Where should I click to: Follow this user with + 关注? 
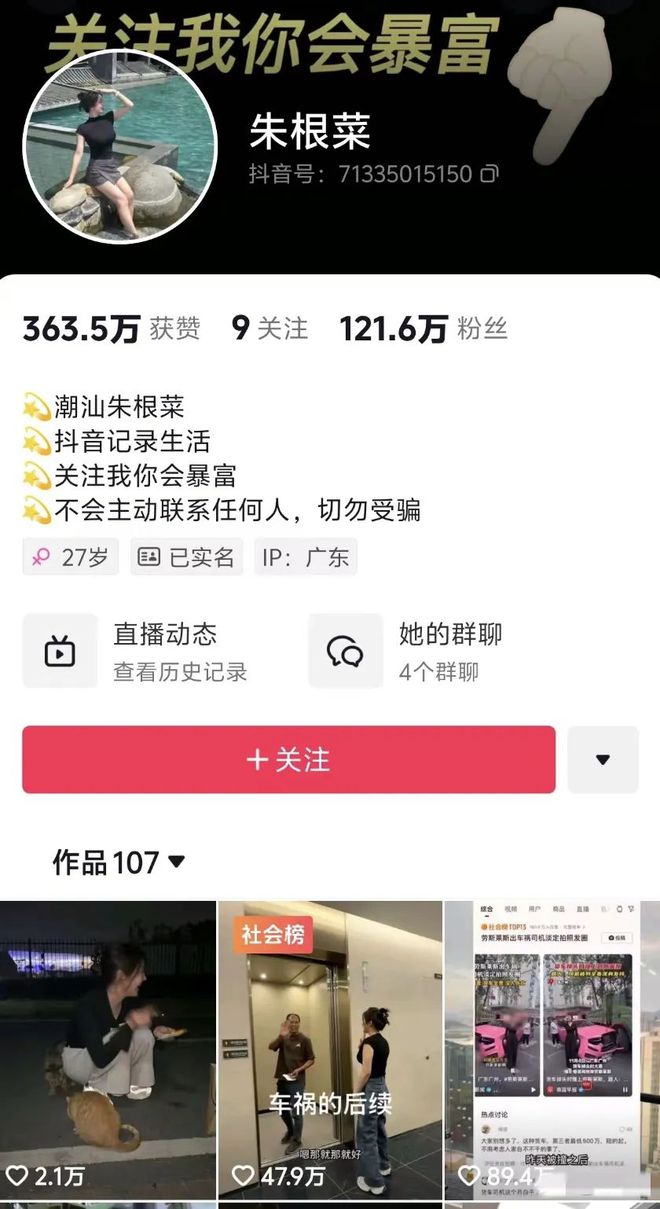point(288,760)
